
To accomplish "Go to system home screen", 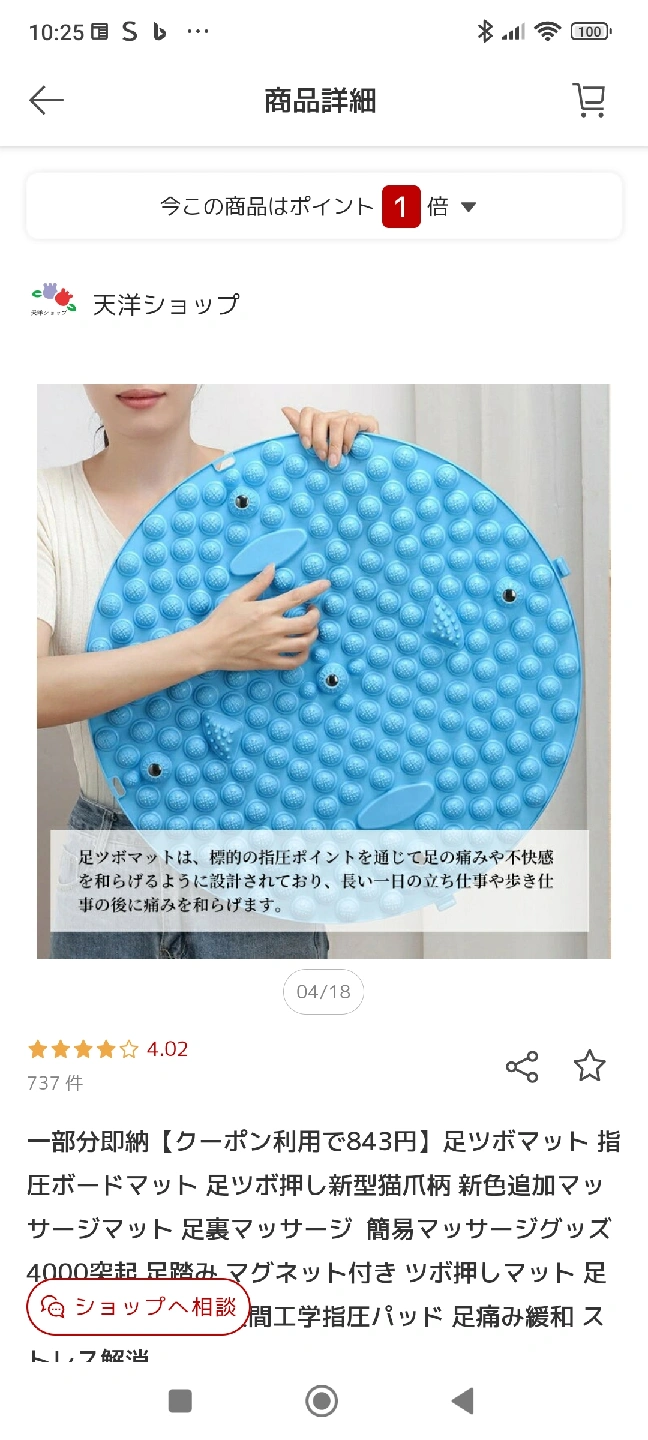I will [x=321, y=1401].
